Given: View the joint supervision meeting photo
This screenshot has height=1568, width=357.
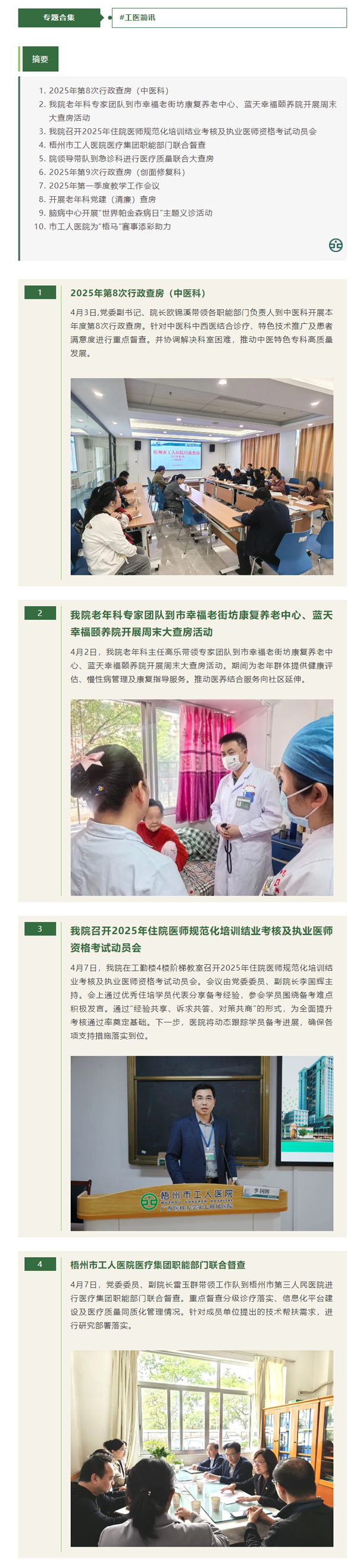Looking at the screenshot, I should (202, 1448).
